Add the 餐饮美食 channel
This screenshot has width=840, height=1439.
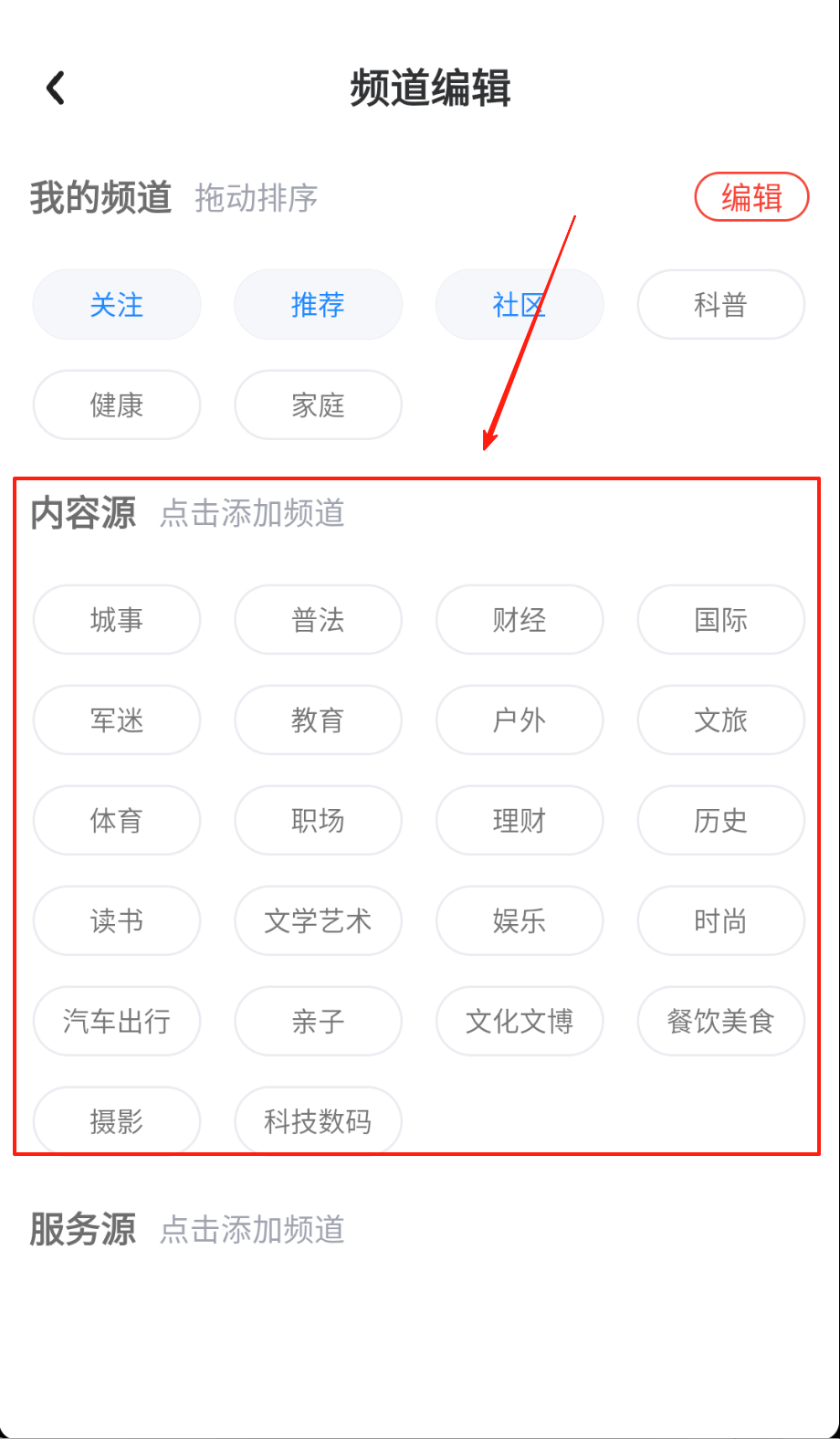pos(720,1022)
